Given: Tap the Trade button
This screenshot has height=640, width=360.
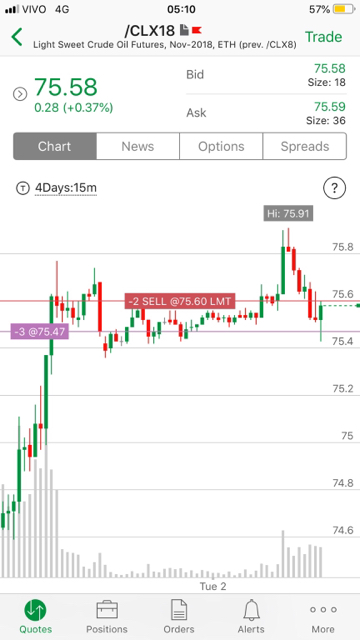Looking at the screenshot, I should 323,37.
